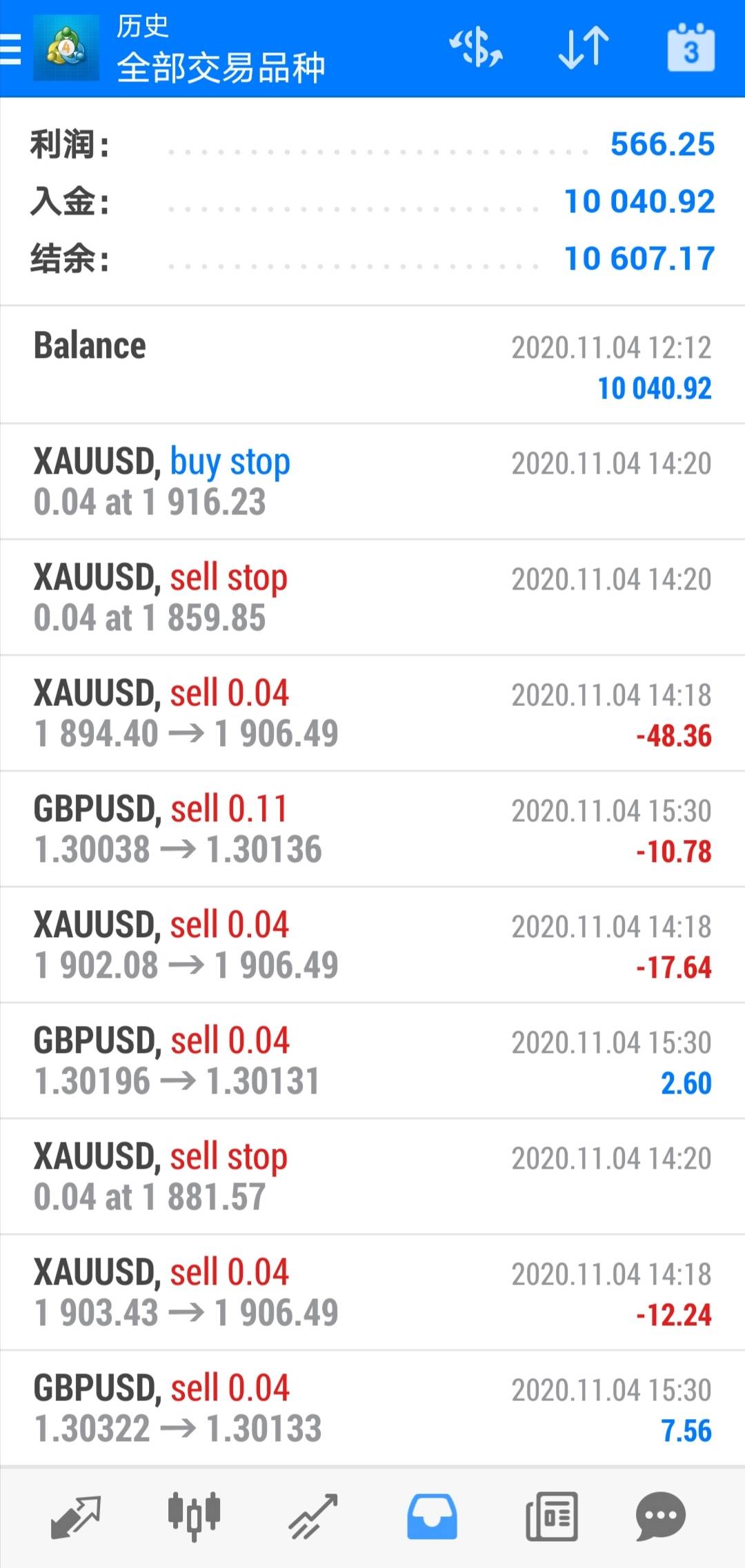Switch to the Trade tab
Screen dimensions: 745x1568
coord(313,1517)
